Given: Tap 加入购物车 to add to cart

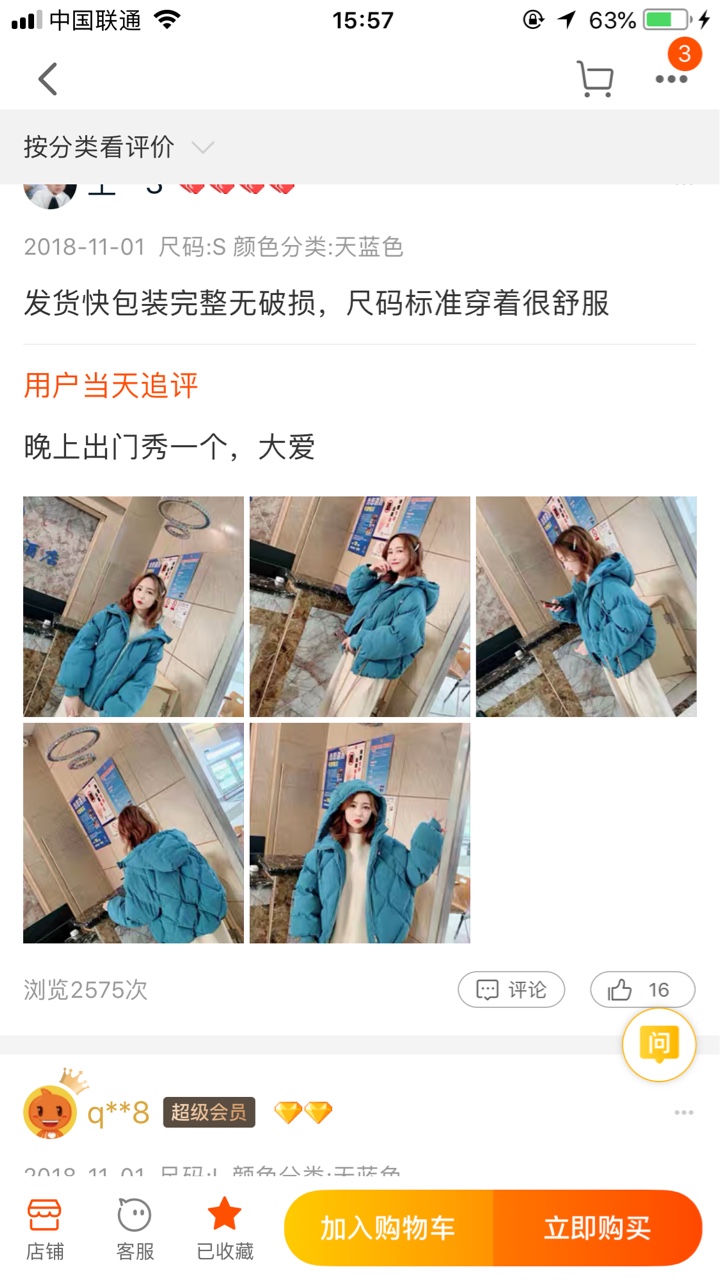Looking at the screenshot, I should click(388, 1228).
